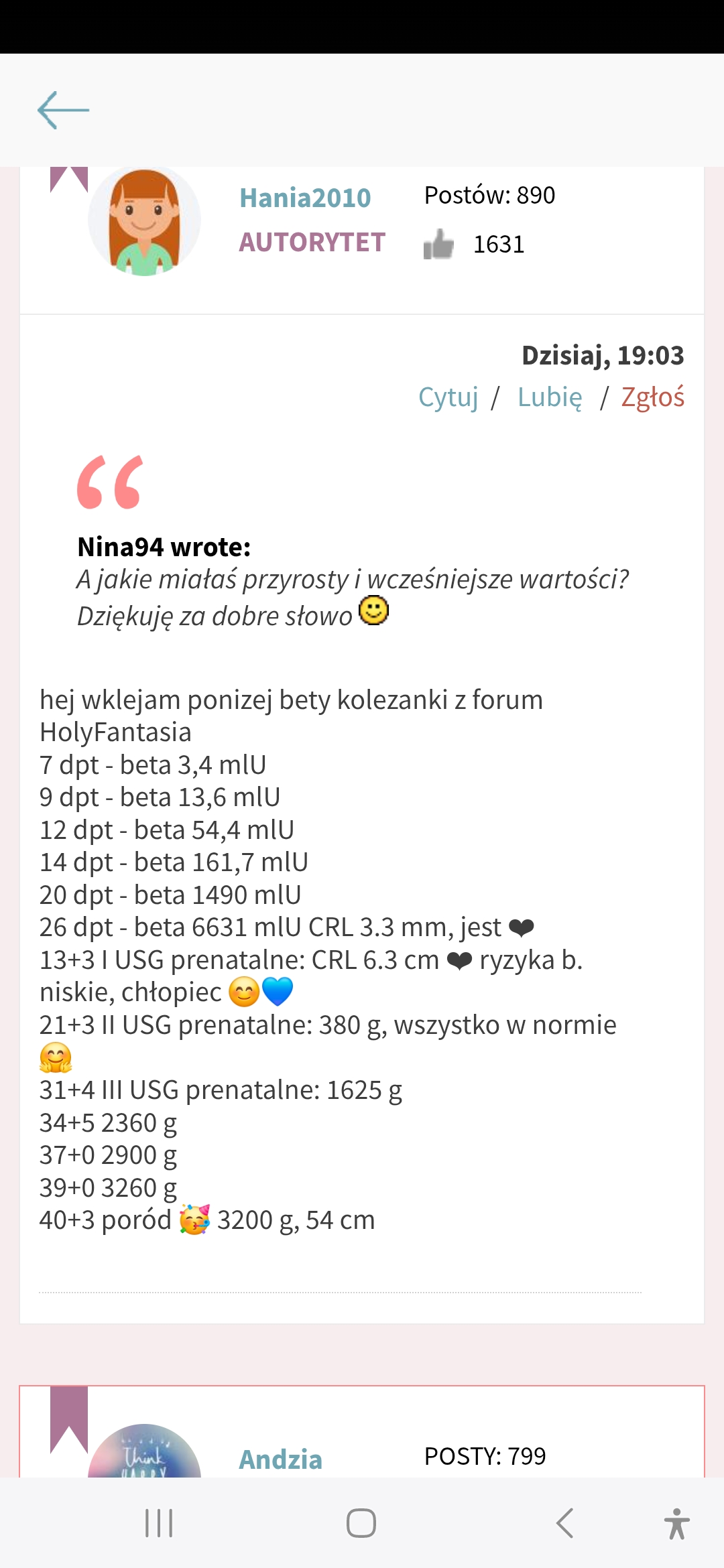The width and height of the screenshot is (724, 1568).
Task: Open Andzia's user profile
Action: click(281, 1459)
